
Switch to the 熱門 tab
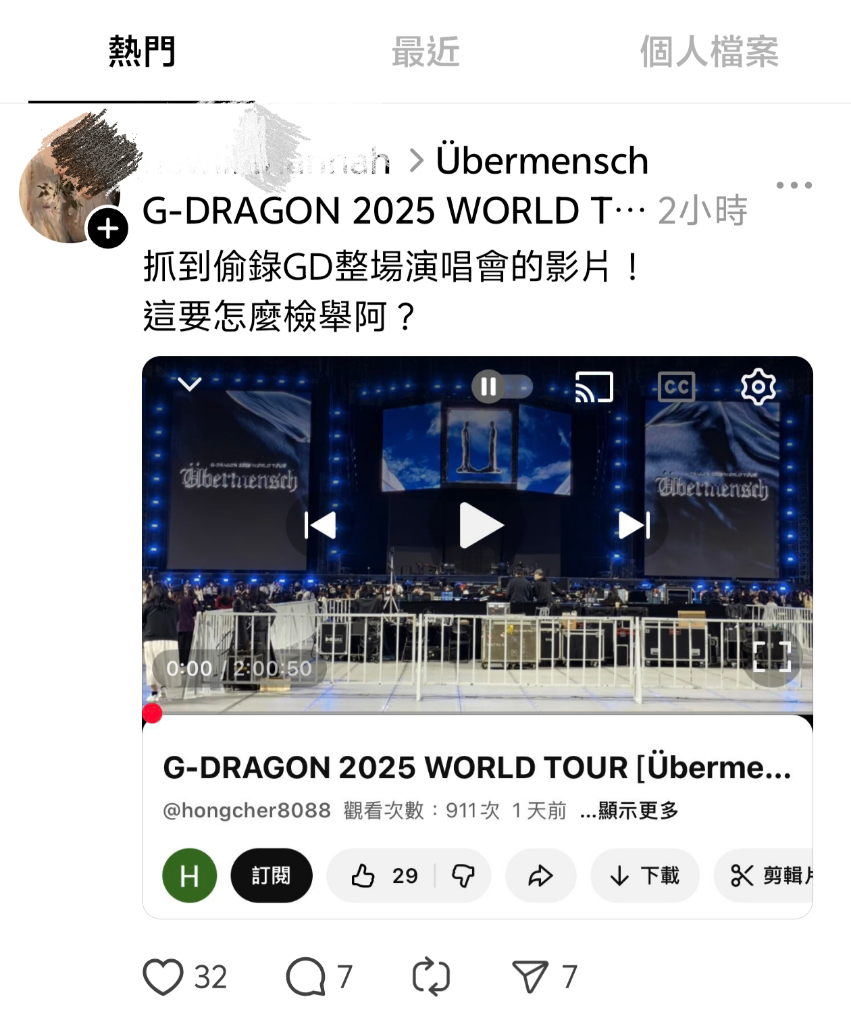point(141,51)
